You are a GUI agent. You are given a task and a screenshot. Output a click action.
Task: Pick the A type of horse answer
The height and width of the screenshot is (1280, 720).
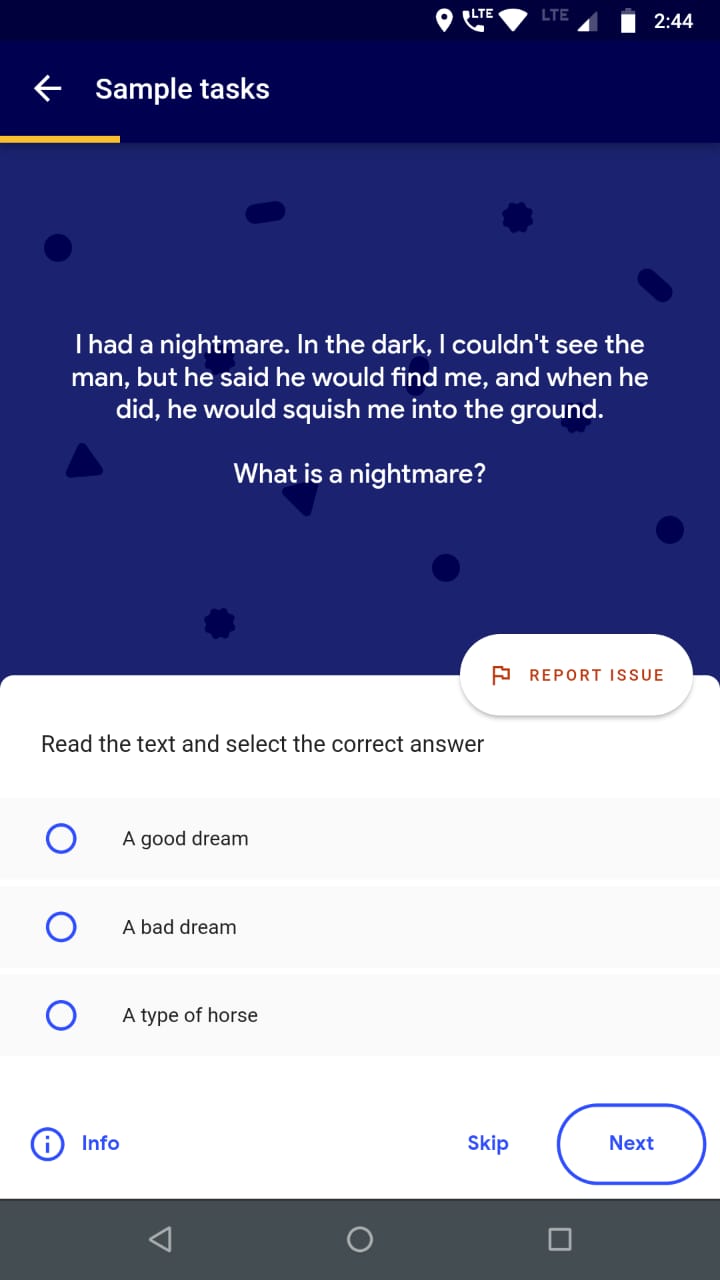tap(61, 1015)
